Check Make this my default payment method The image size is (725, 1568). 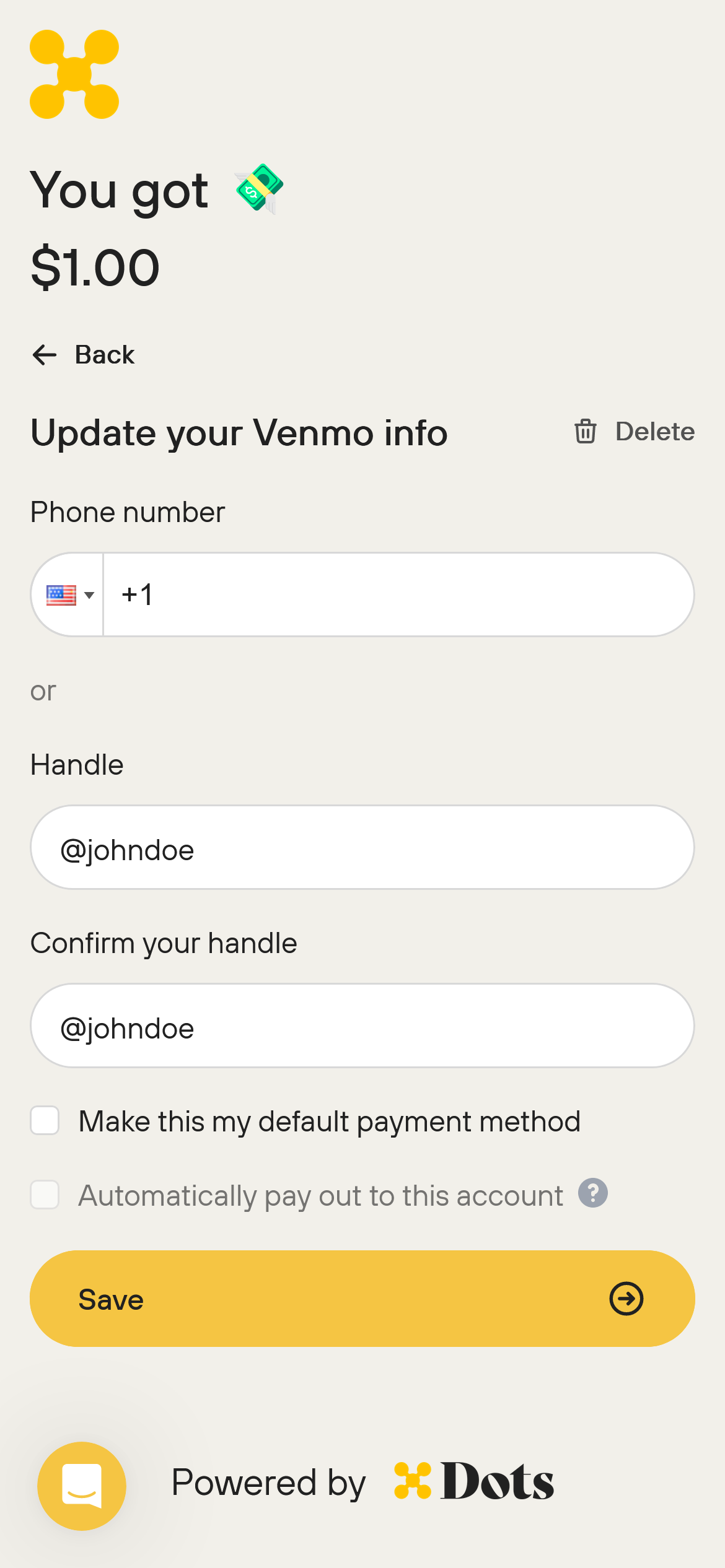(x=45, y=1120)
